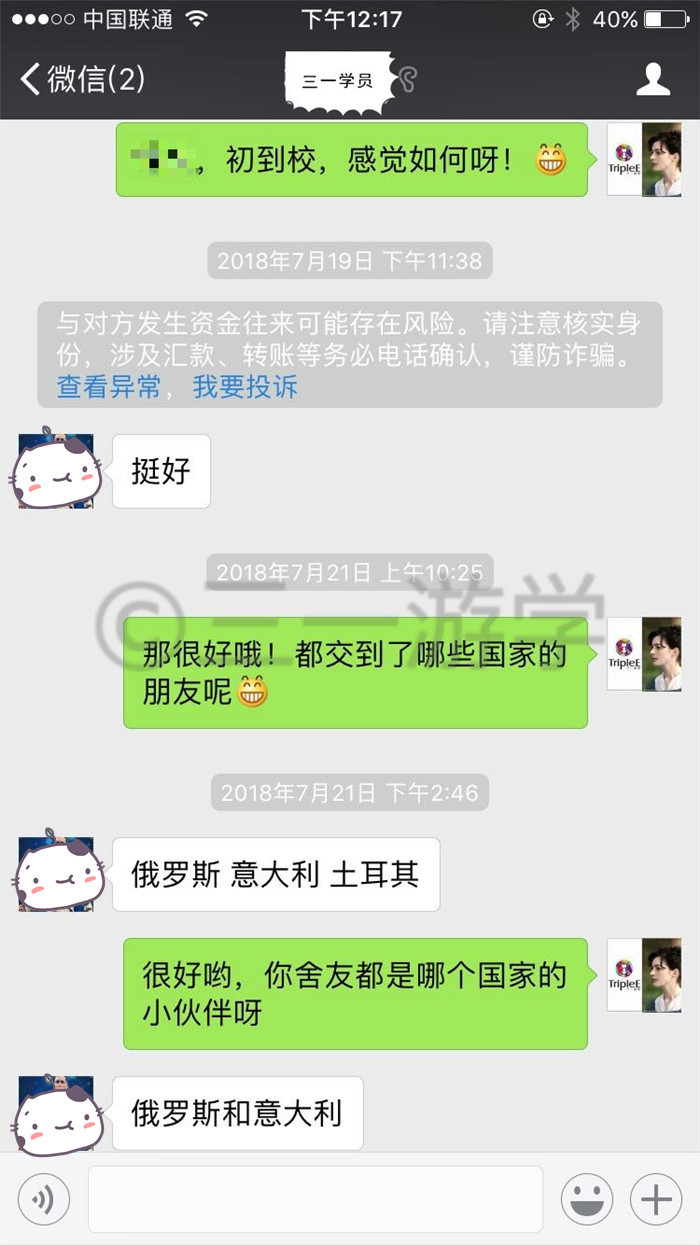700x1245 pixels.
Task: Open sender avatar beside 初到校 message
Action: point(645,159)
